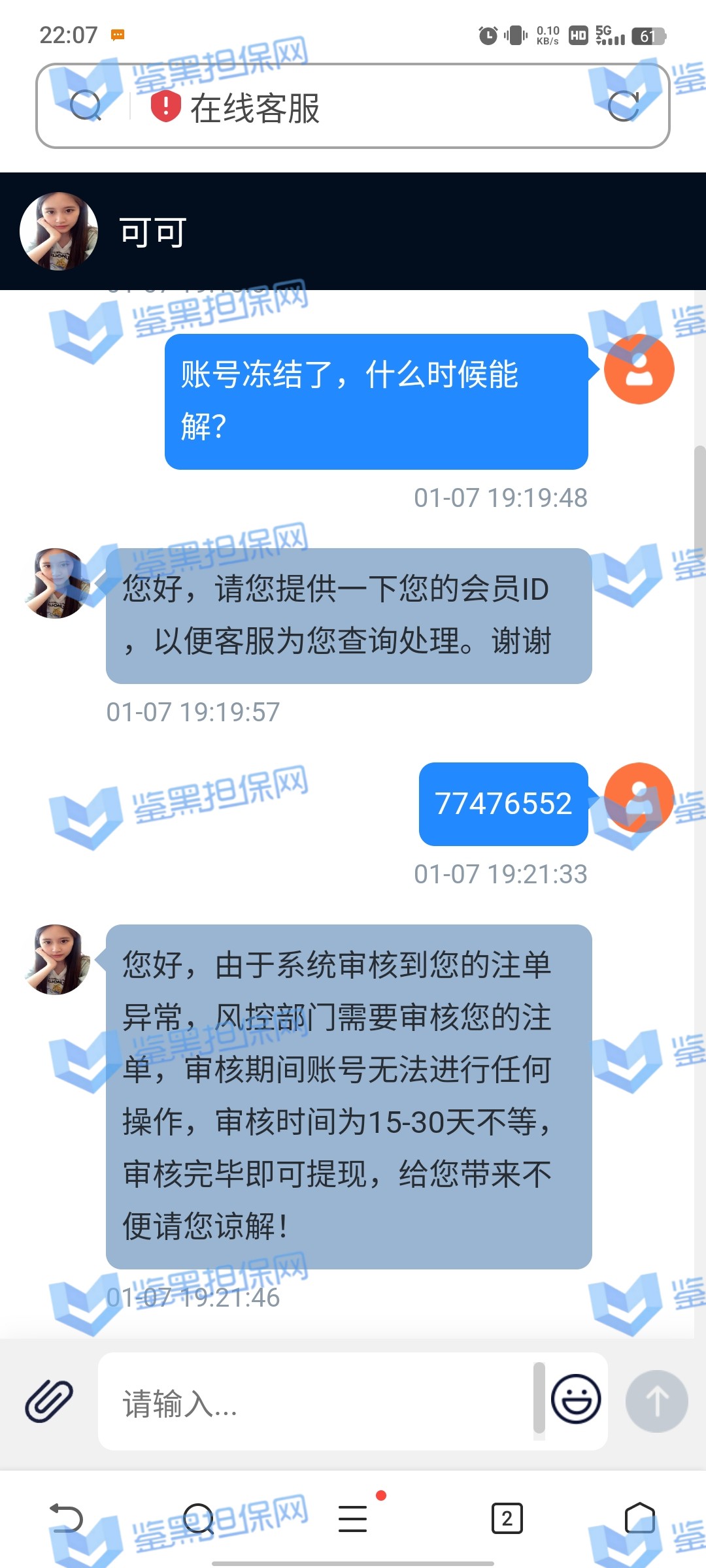View the 2 open browser tabs
The width and height of the screenshot is (706, 1568).
point(507,1518)
